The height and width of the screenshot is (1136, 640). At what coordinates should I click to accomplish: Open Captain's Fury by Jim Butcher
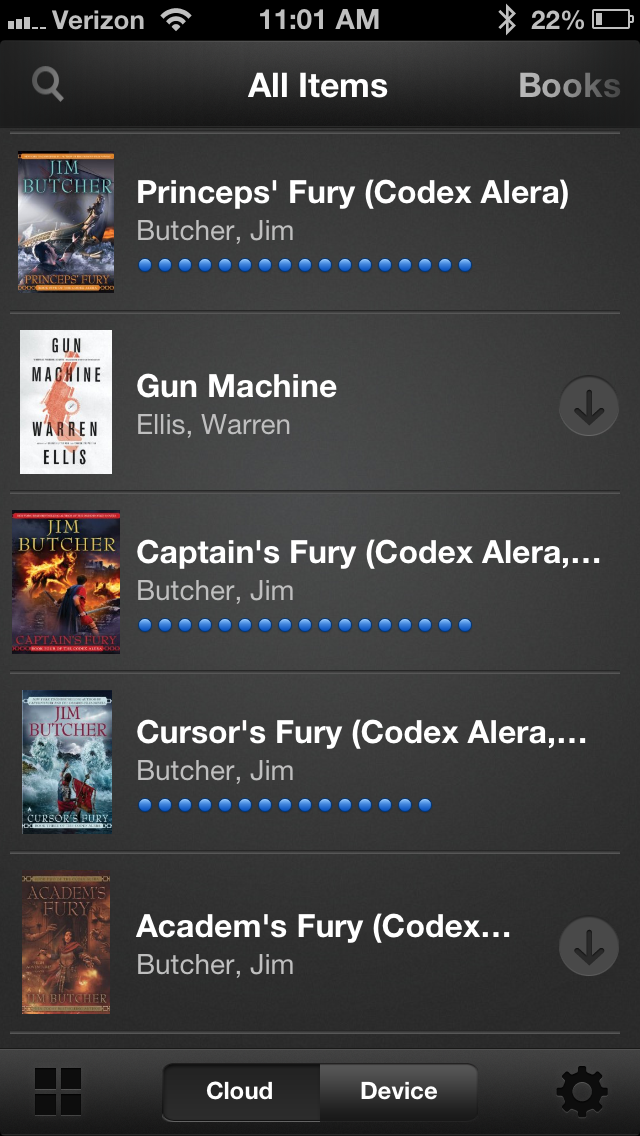click(x=315, y=582)
